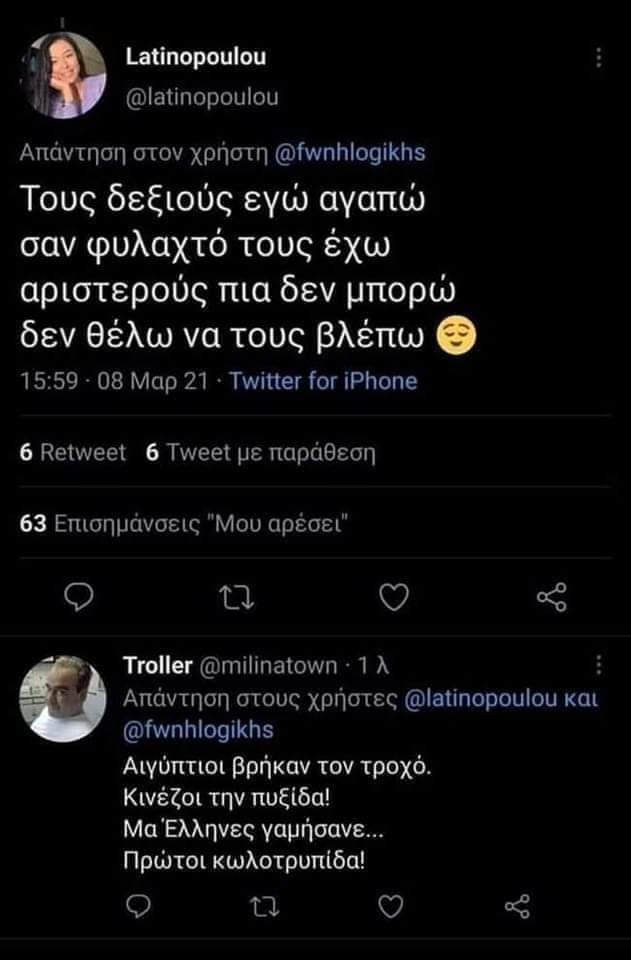View the 6 Retweet list
This screenshot has height=960, width=631.
point(73,452)
